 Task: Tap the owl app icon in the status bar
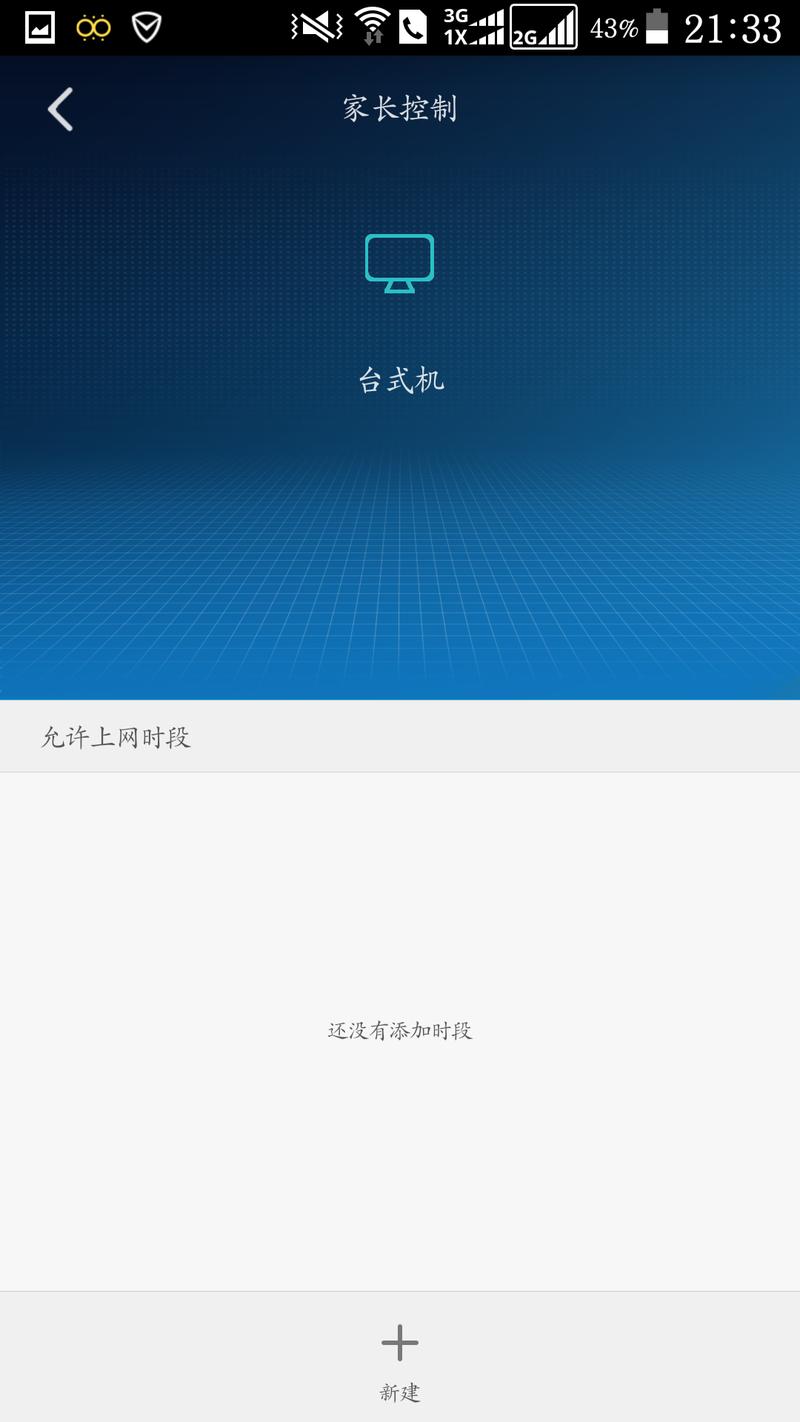coord(91,28)
